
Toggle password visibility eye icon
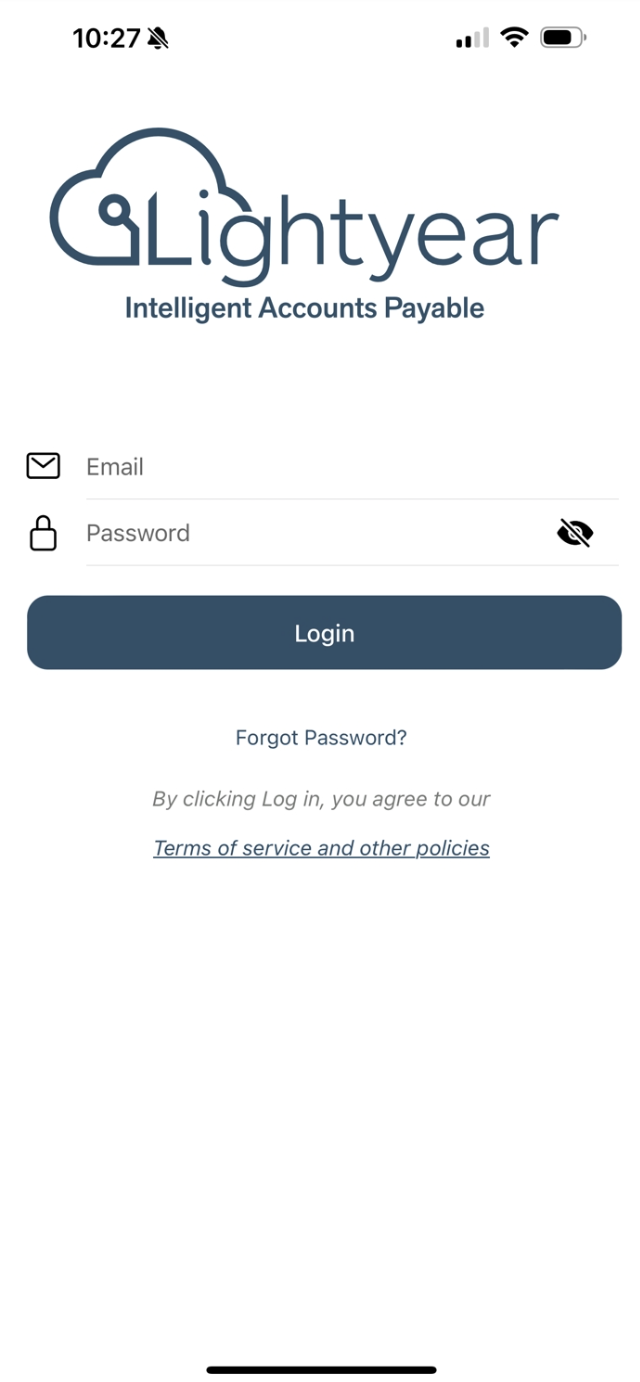tap(575, 533)
